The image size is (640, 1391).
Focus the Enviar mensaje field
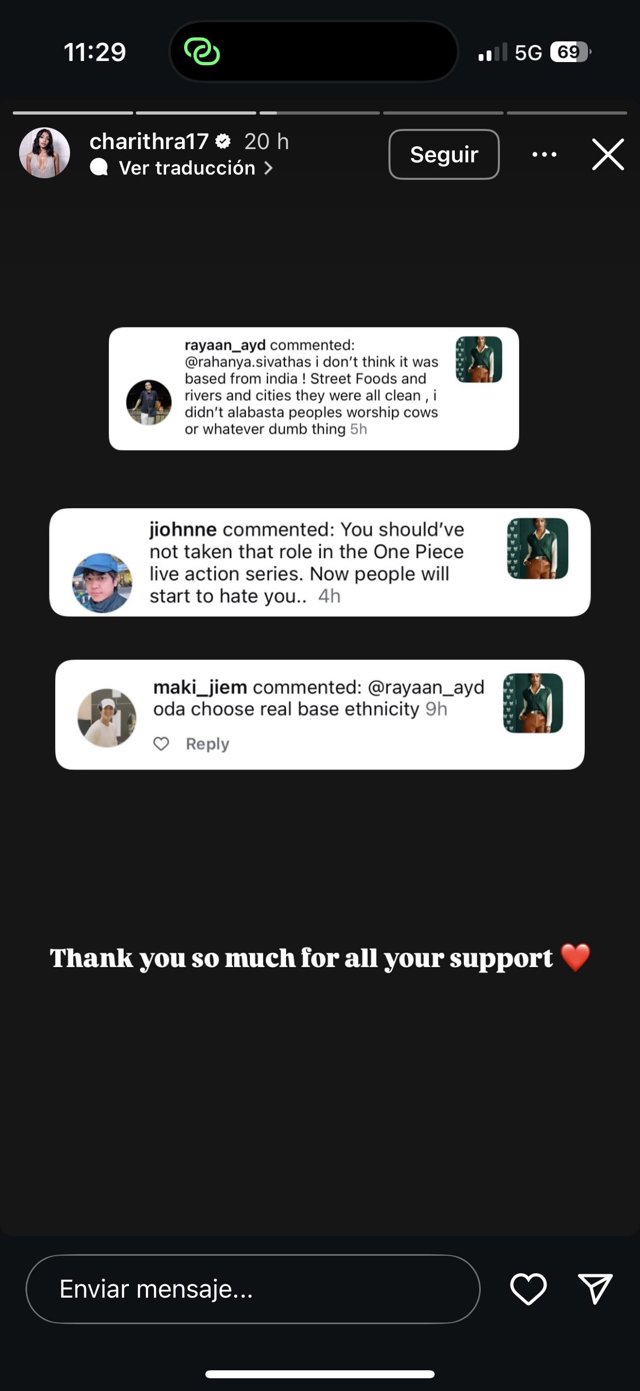tap(252, 1289)
